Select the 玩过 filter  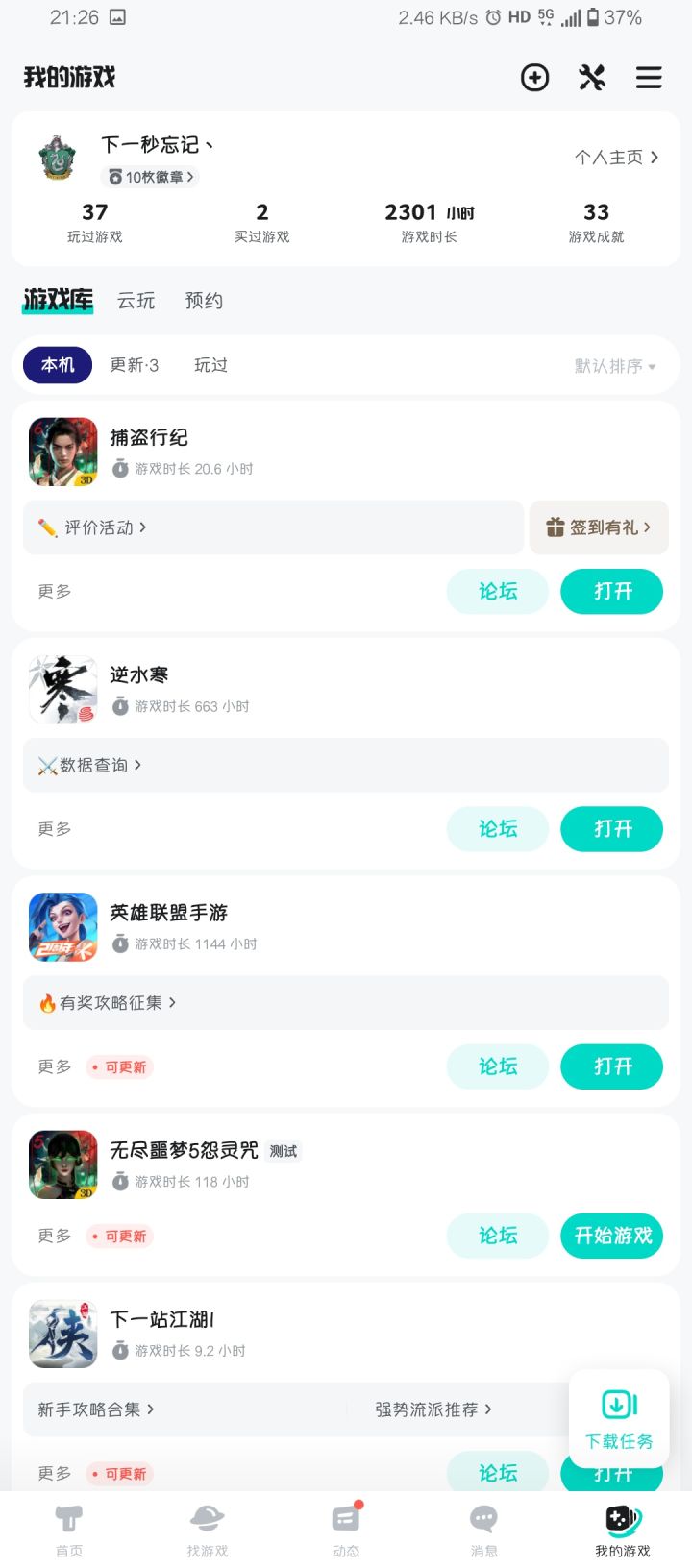tap(210, 365)
